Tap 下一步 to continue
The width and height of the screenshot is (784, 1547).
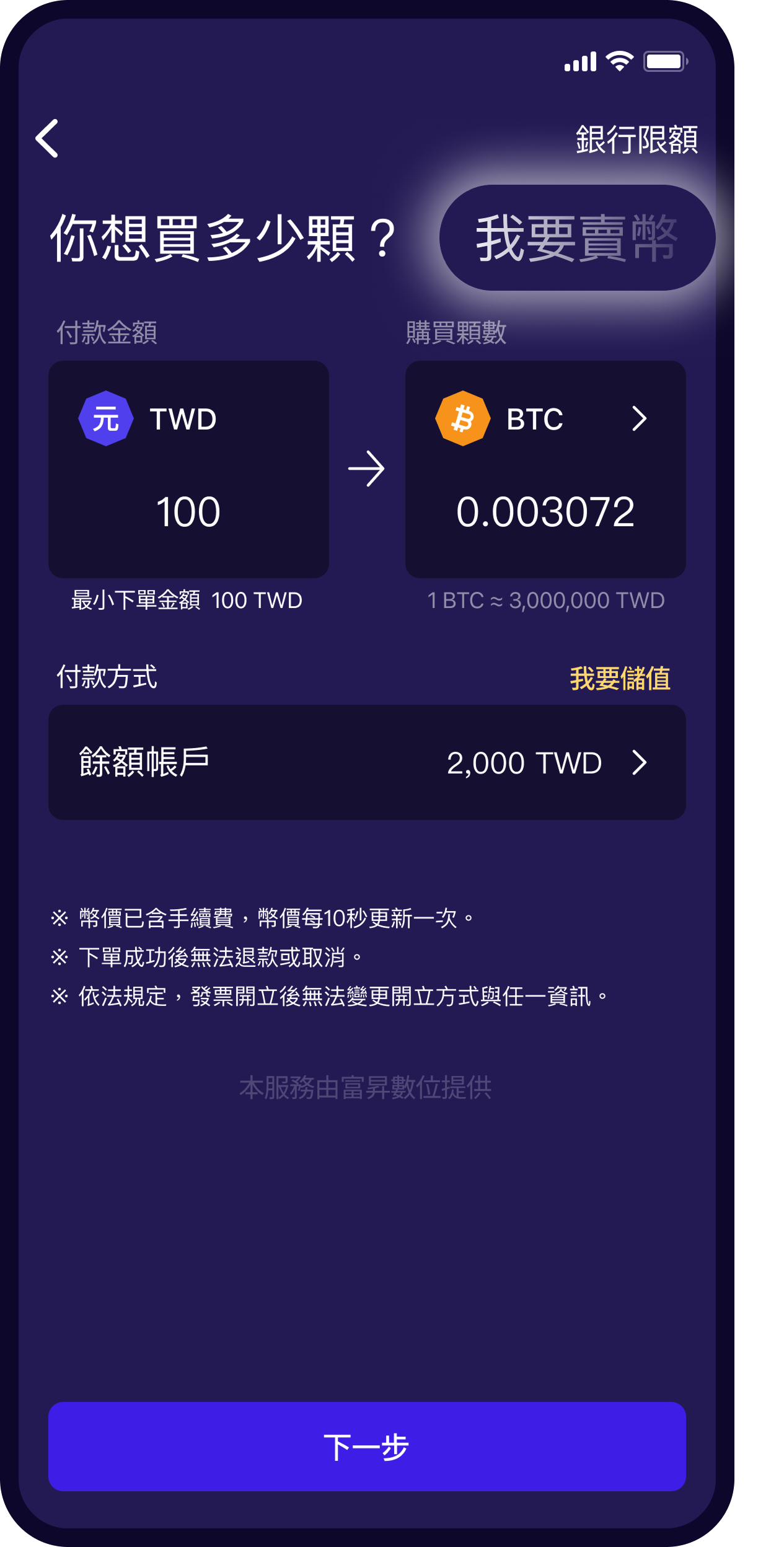(367, 1447)
